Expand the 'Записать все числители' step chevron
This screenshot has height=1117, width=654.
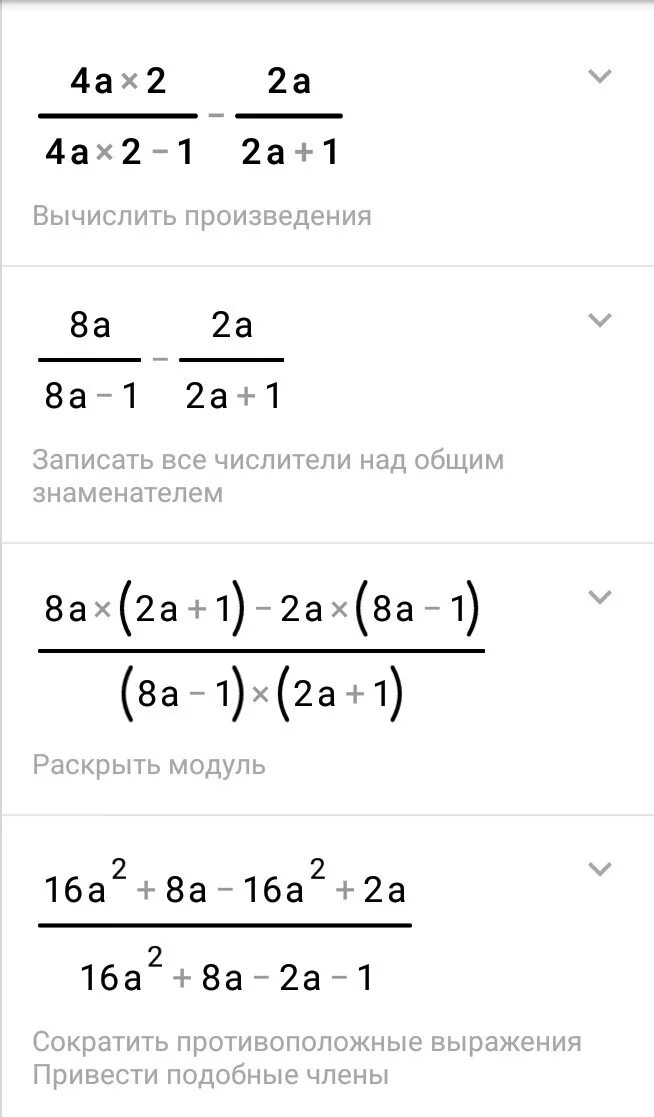click(600, 321)
